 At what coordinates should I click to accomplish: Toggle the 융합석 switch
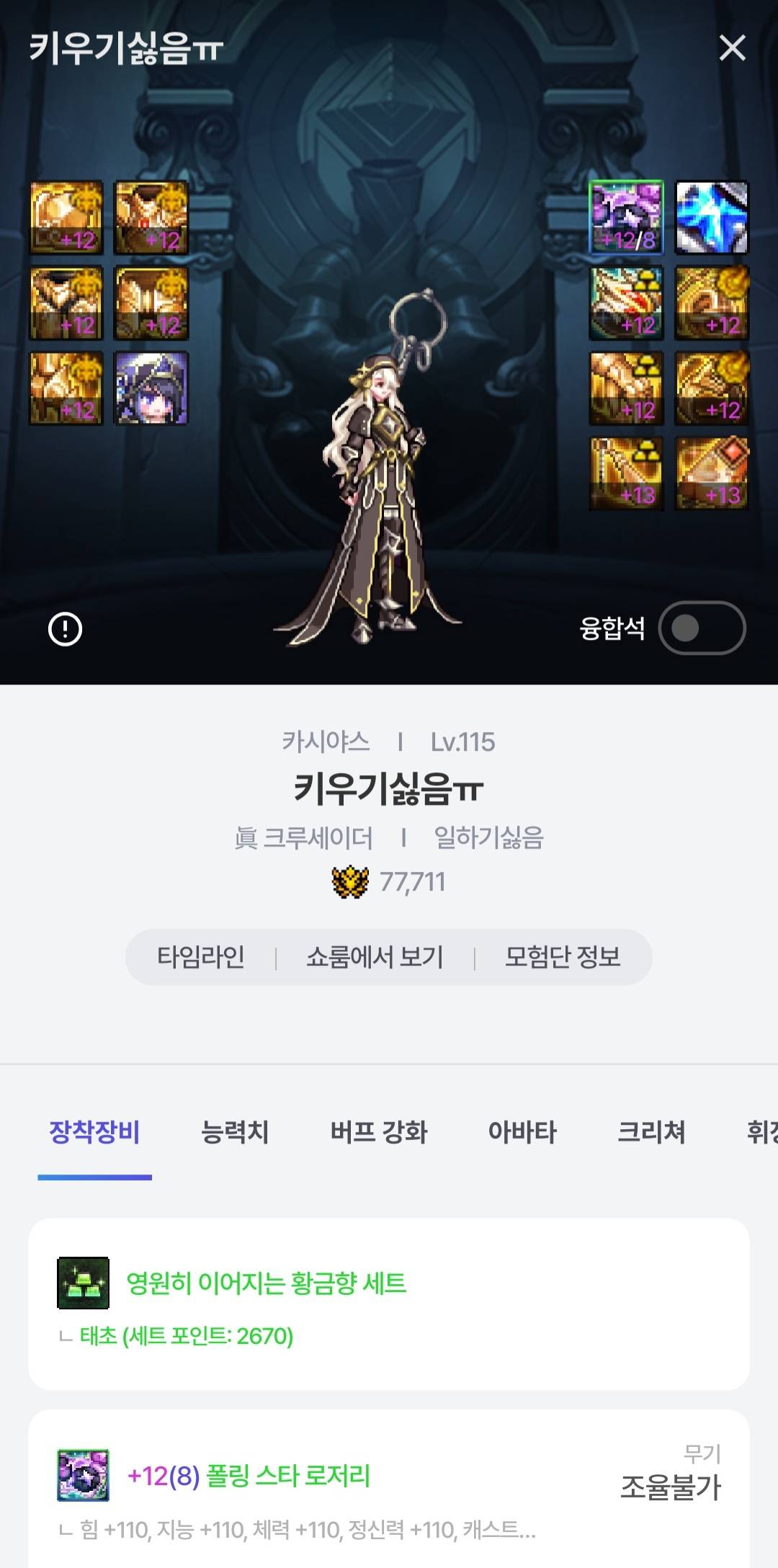702,628
